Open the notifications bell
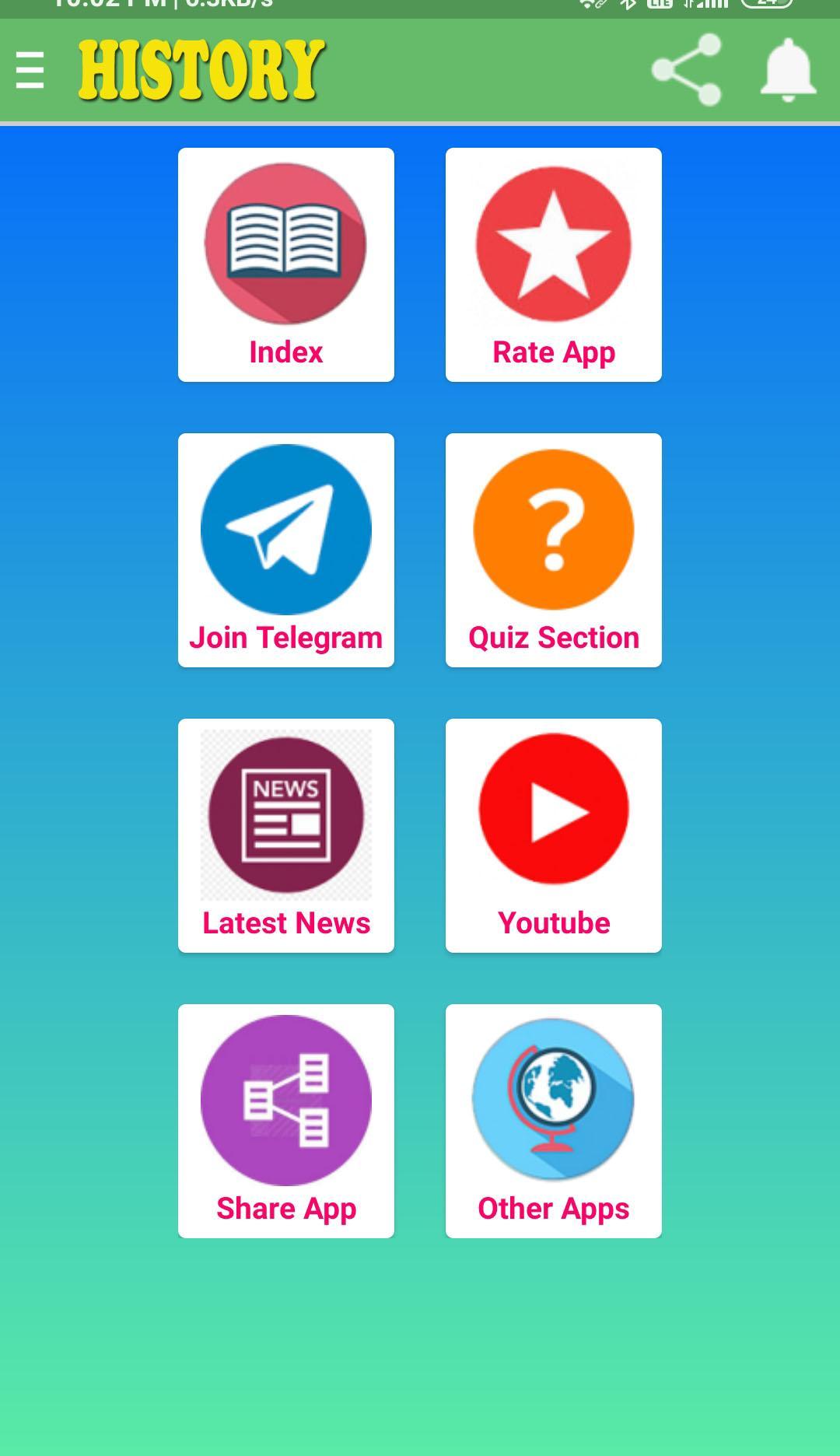 coord(788,70)
